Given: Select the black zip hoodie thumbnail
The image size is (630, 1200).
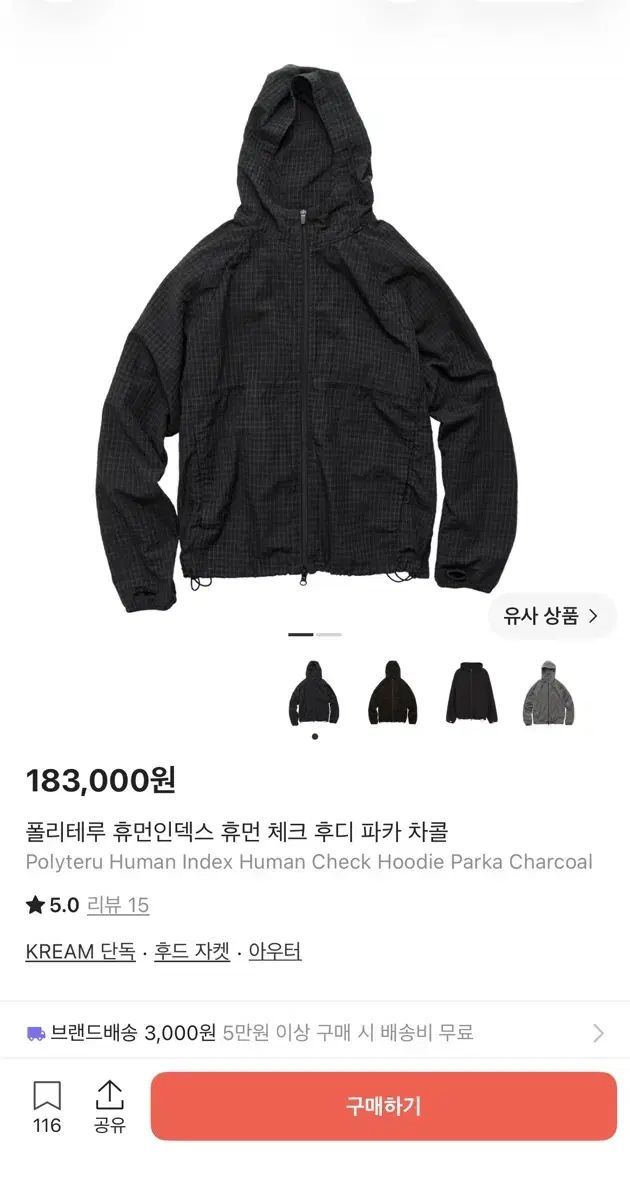Looking at the screenshot, I should pyautogui.click(x=471, y=693).
